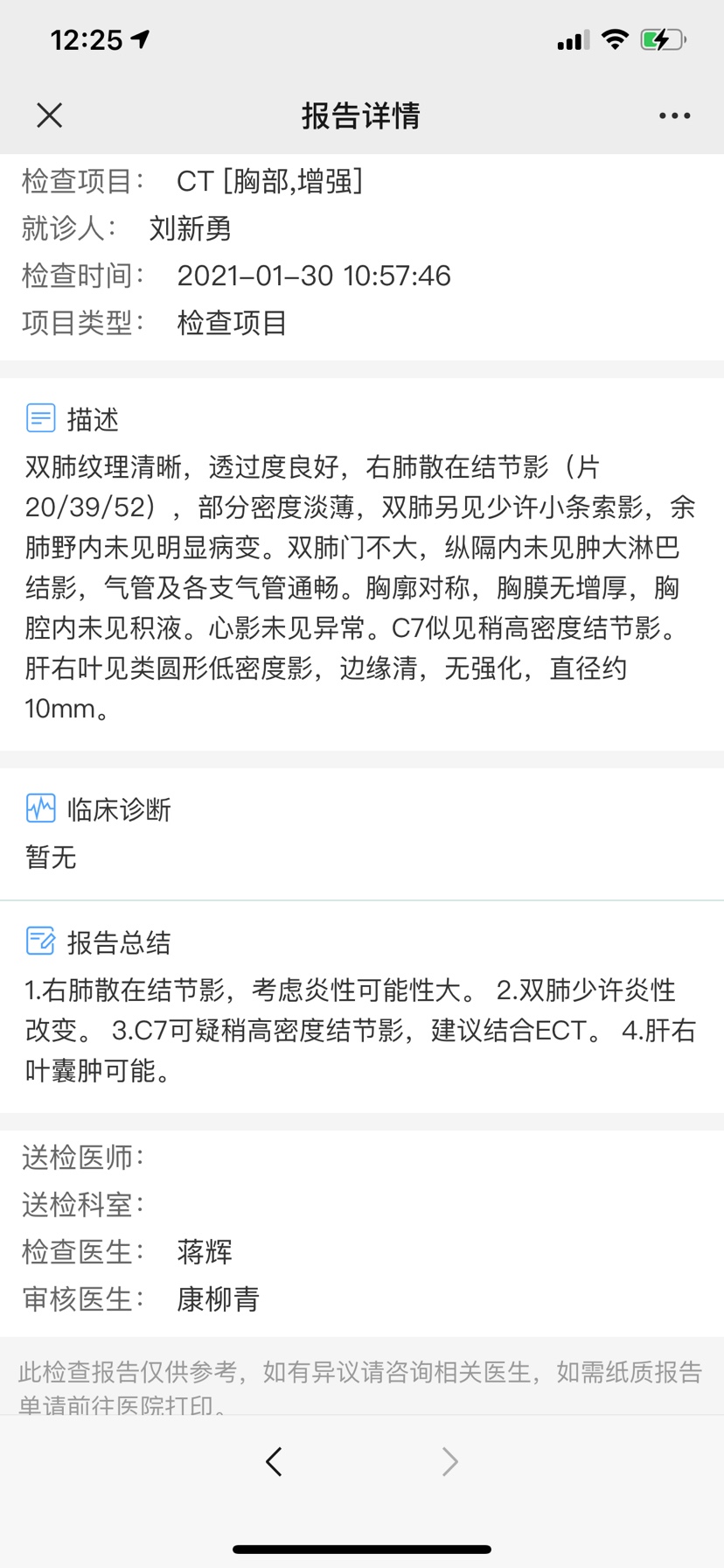Close the report details page
724x1568 pixels.
pyautogui.click(x=50, y=115)
